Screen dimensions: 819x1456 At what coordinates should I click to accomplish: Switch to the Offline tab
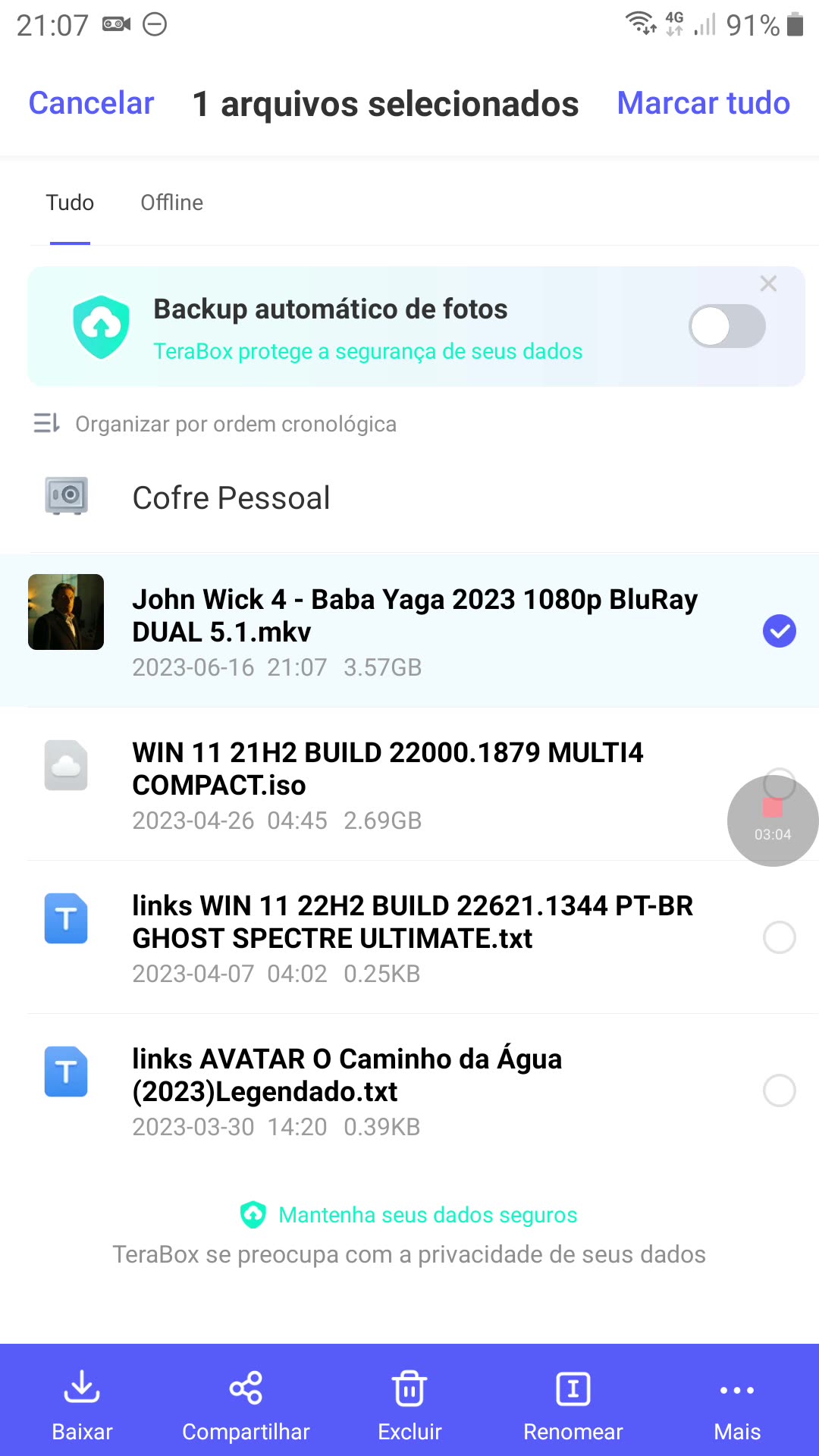pos(171,202)
